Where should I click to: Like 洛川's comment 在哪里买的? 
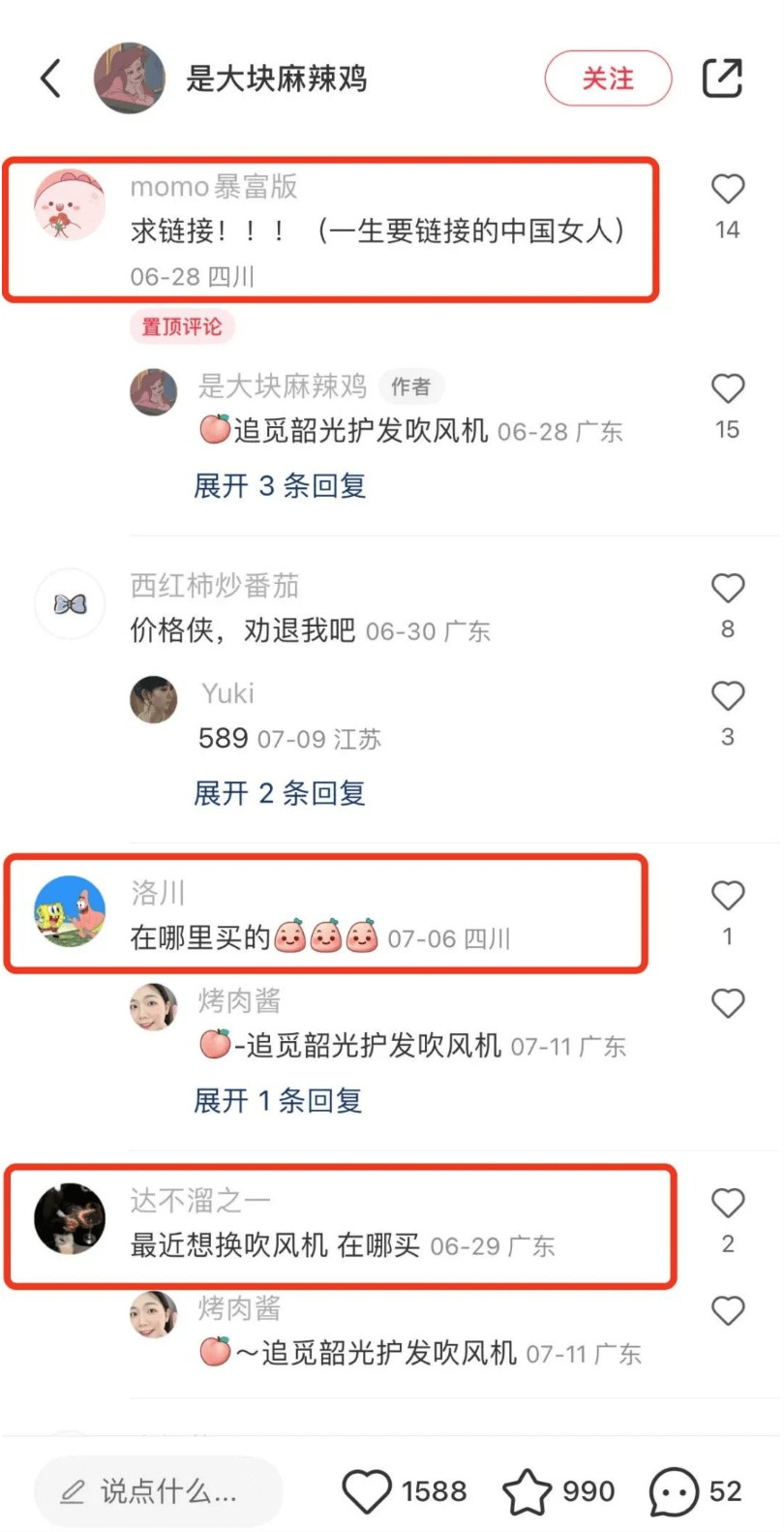(x=728, y=896)
